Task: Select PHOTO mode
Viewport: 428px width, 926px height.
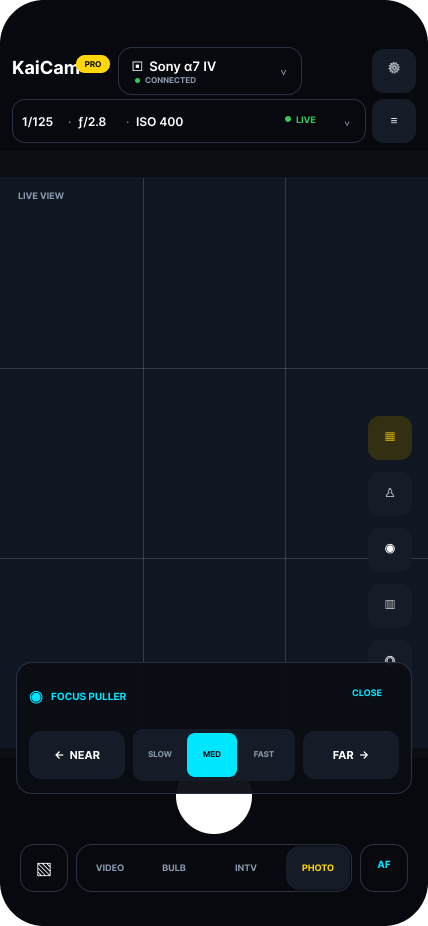Action: [318, 868]
